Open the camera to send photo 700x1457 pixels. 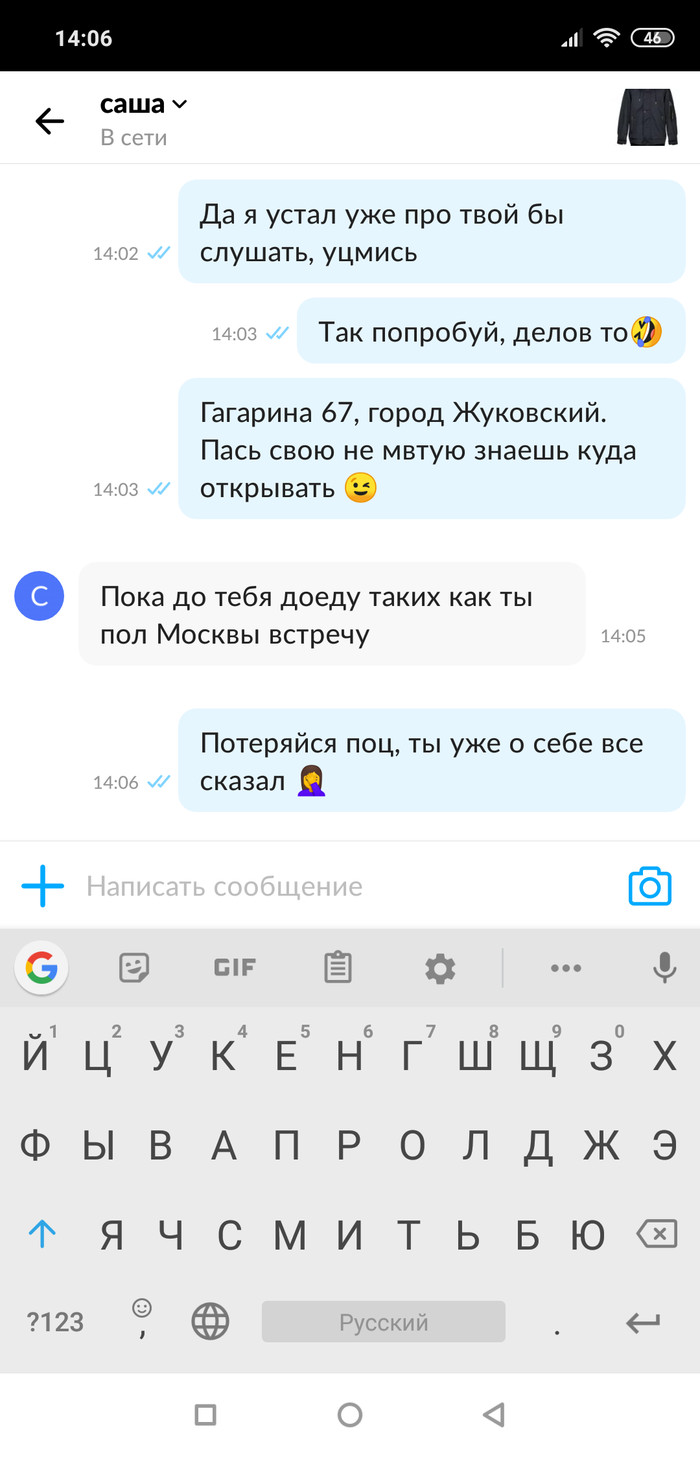[649, 886]
